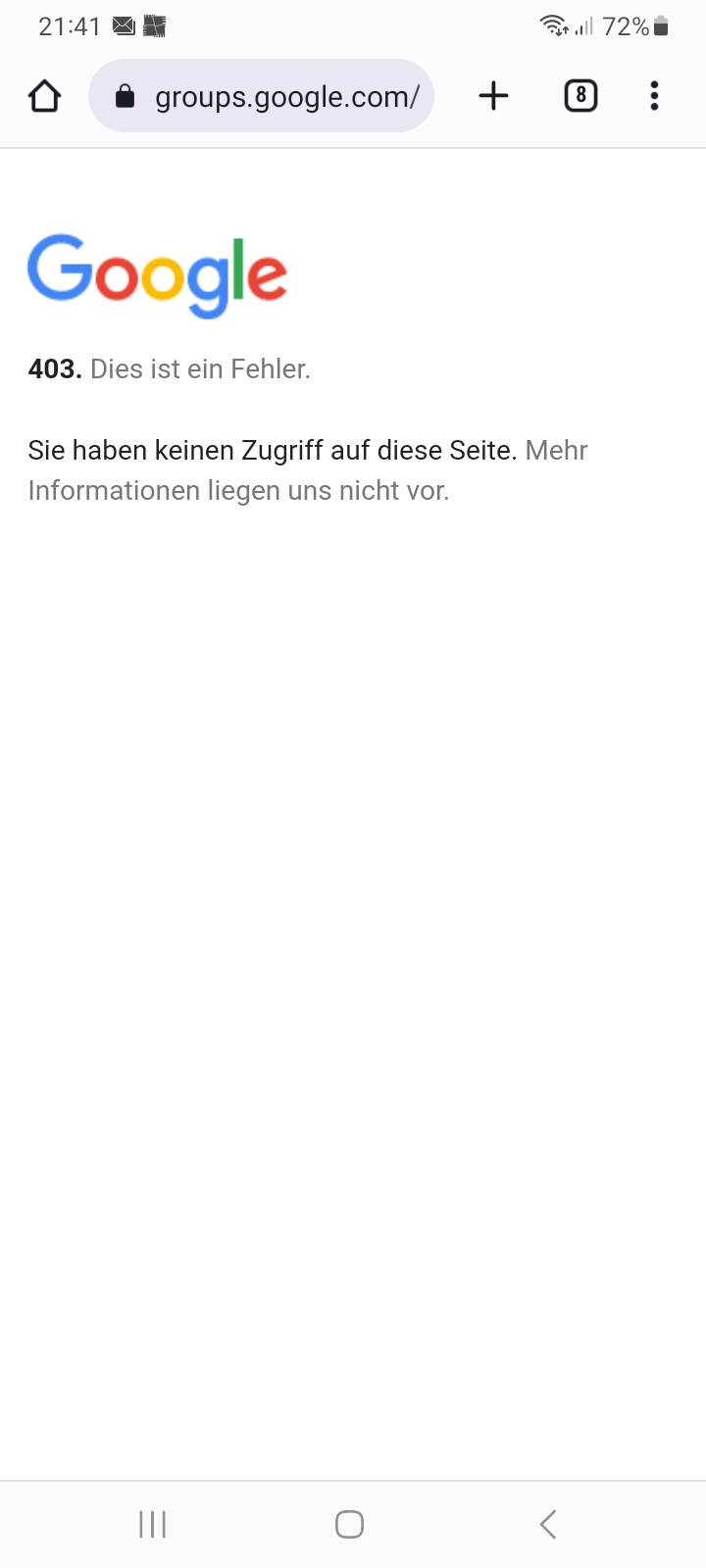Open a new browser tab
Screen dimensions: 706x1568
493,96
